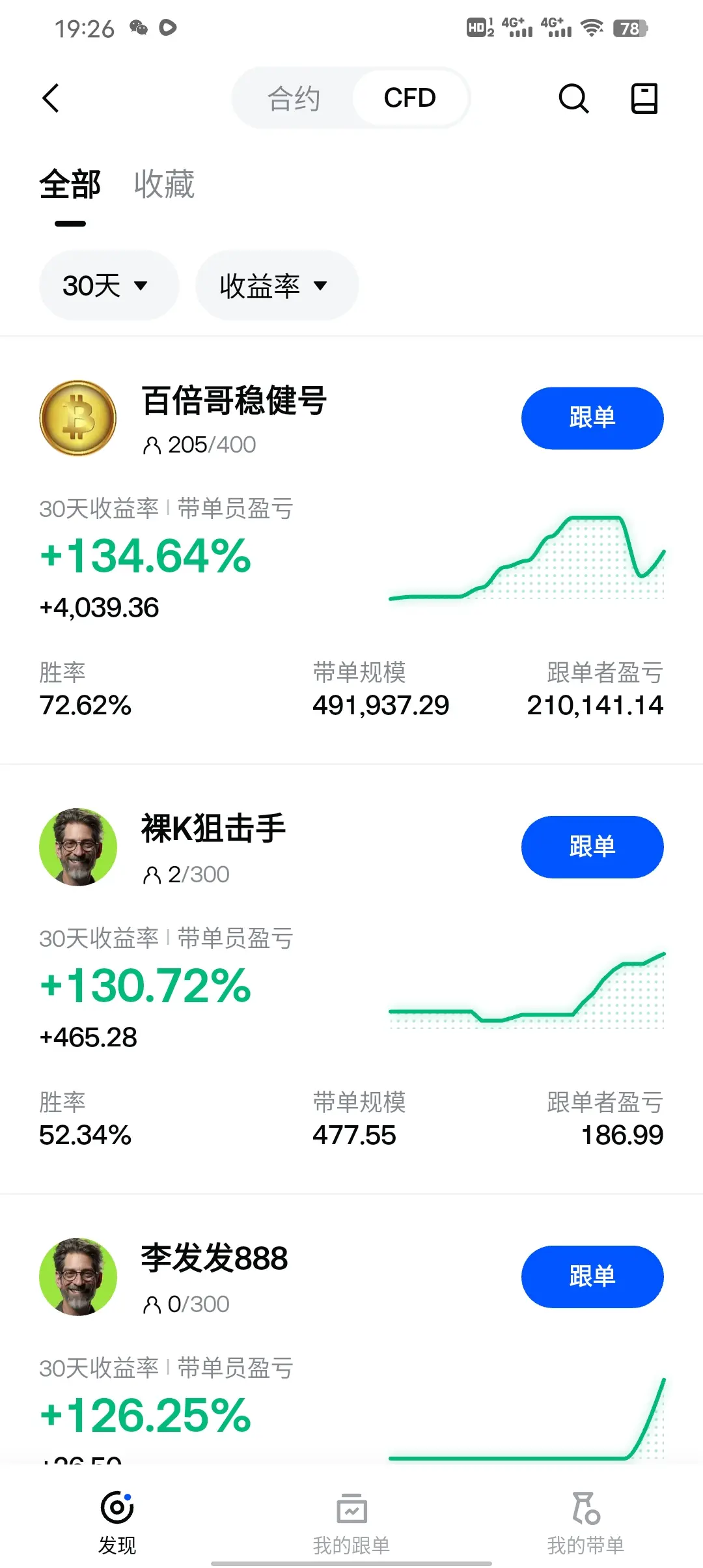
Task: Switch to the 合约 segment
Action: (x=294, y=98)
